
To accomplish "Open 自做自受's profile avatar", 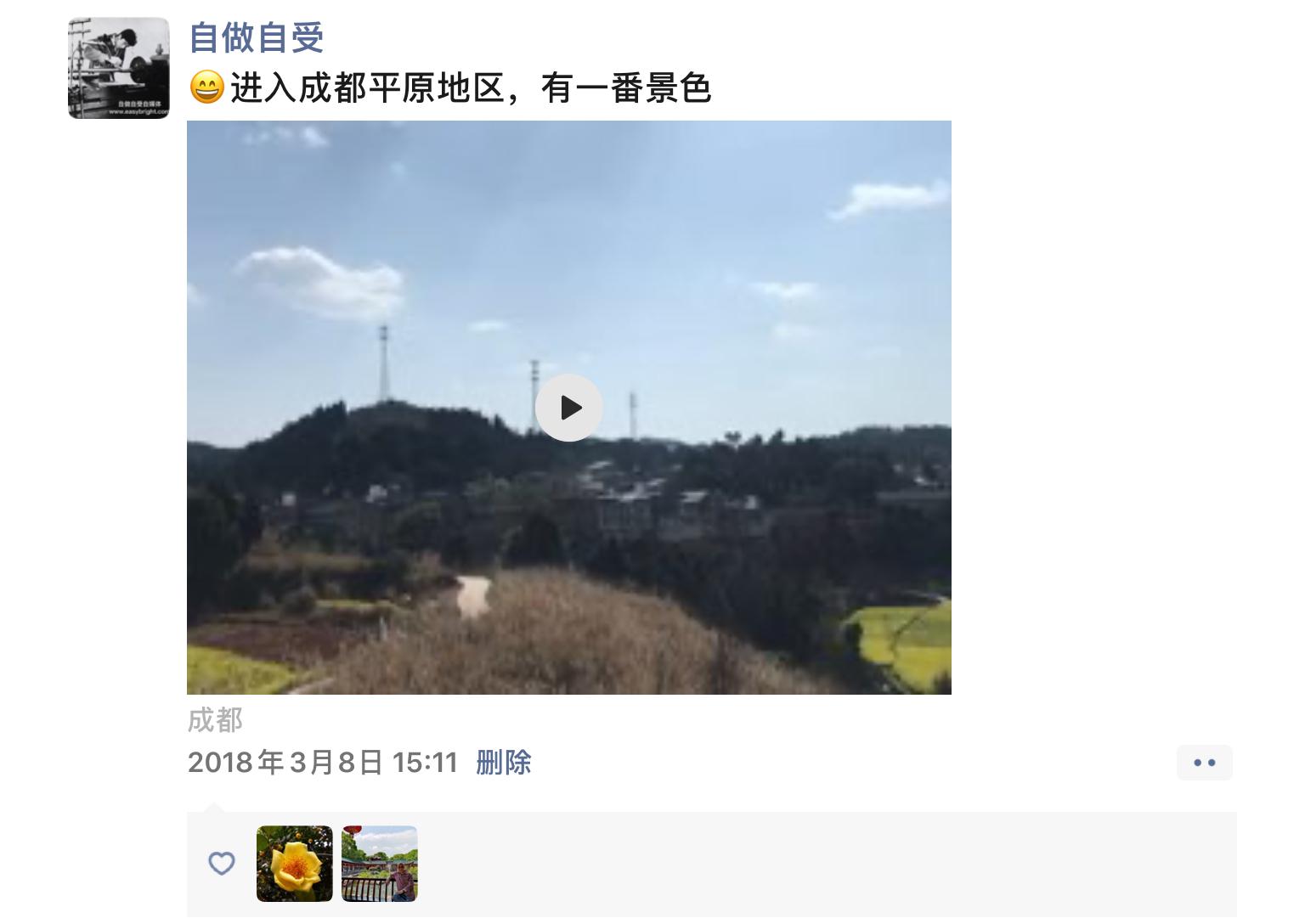I will tap(118, 68).
